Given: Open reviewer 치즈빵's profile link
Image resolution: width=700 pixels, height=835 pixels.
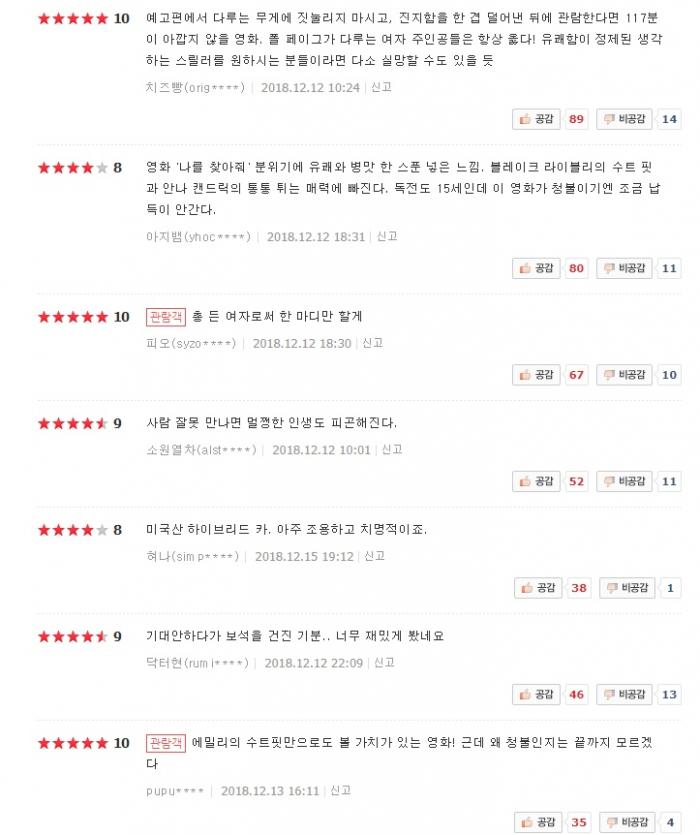Looking at the screenshot, I should coord(194,87).
